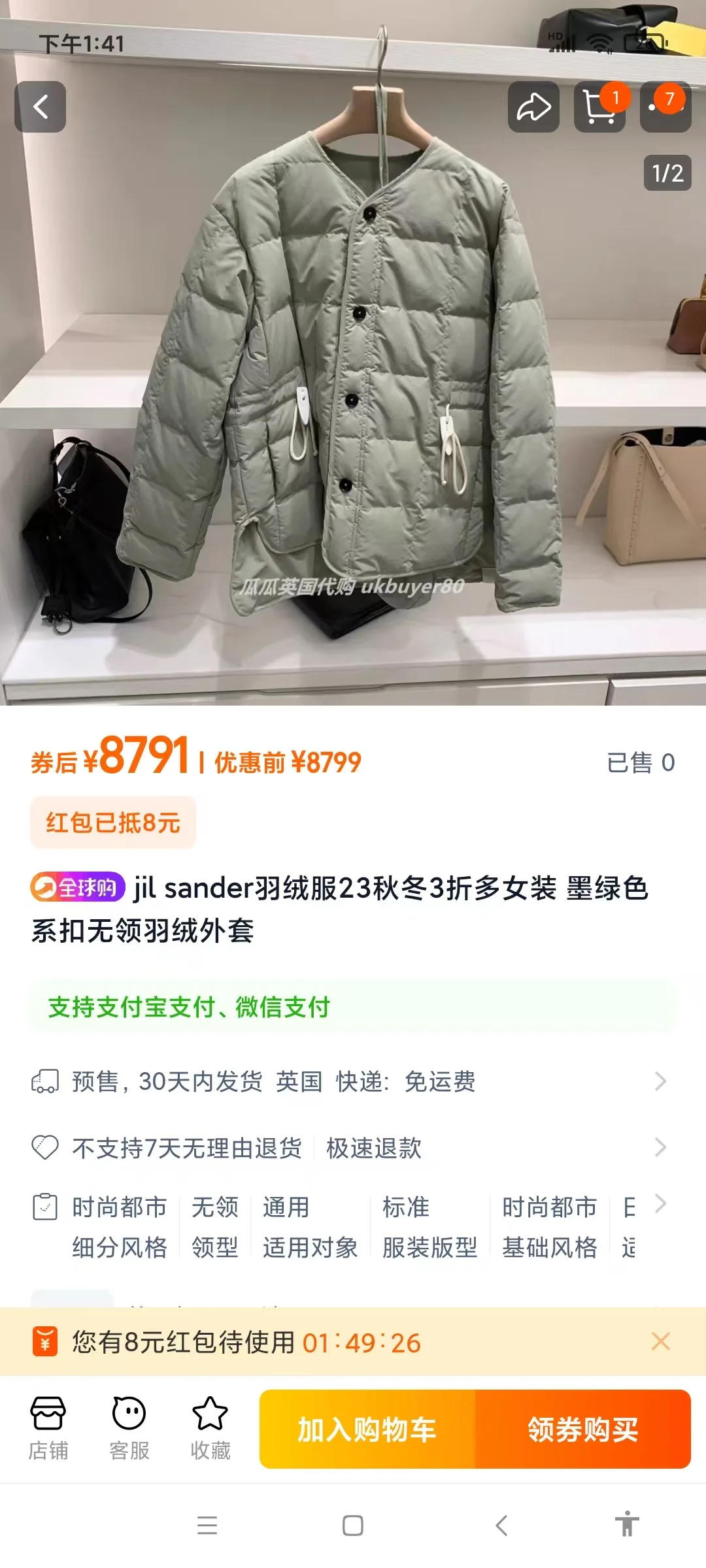Add item to favorites via 收藏

[210, 1429]
